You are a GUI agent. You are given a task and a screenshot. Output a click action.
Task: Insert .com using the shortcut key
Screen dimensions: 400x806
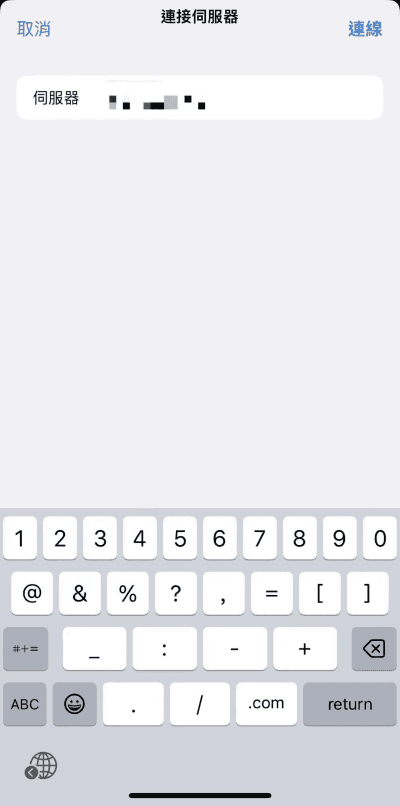click(266, 704)
